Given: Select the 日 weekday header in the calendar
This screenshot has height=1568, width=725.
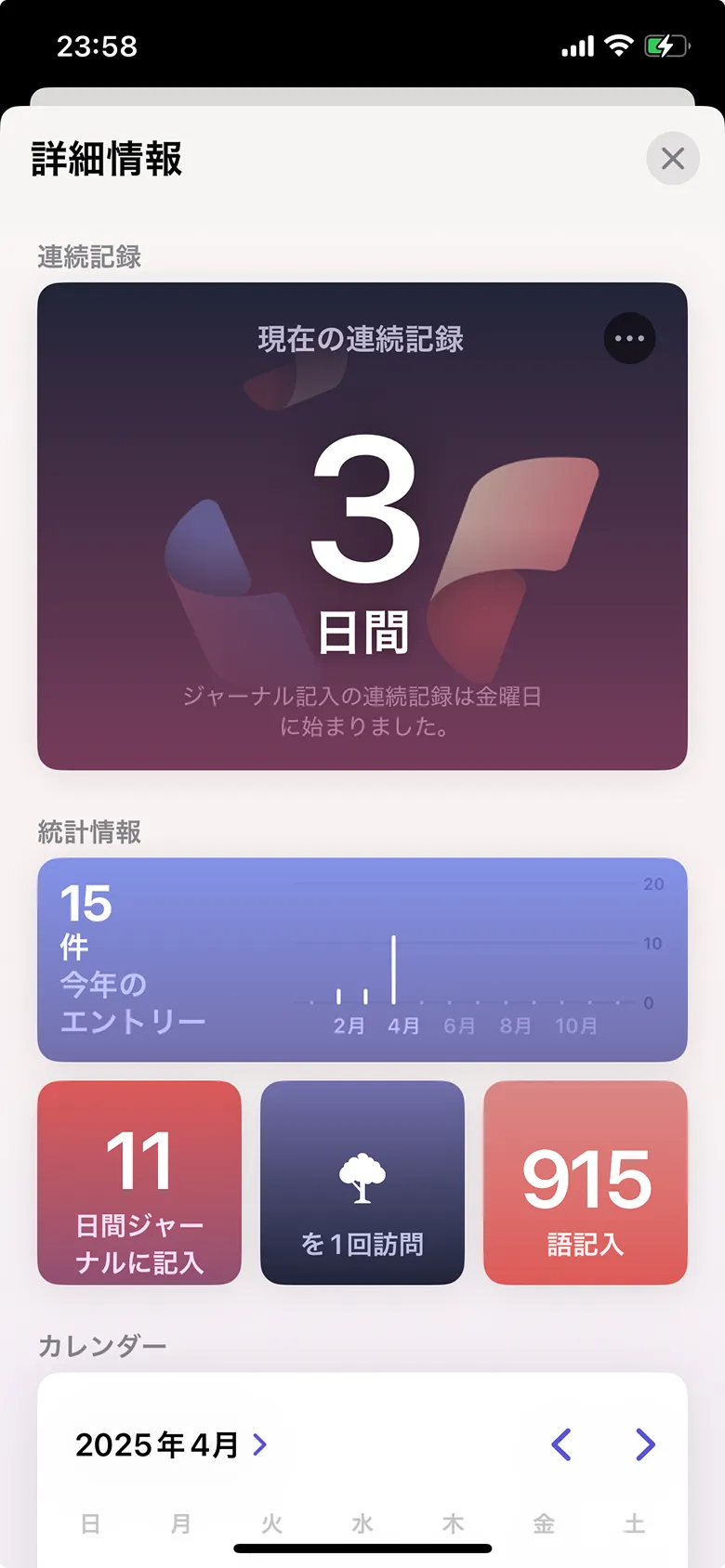Looking at the screenshot, I should (x=89, y=1523).
